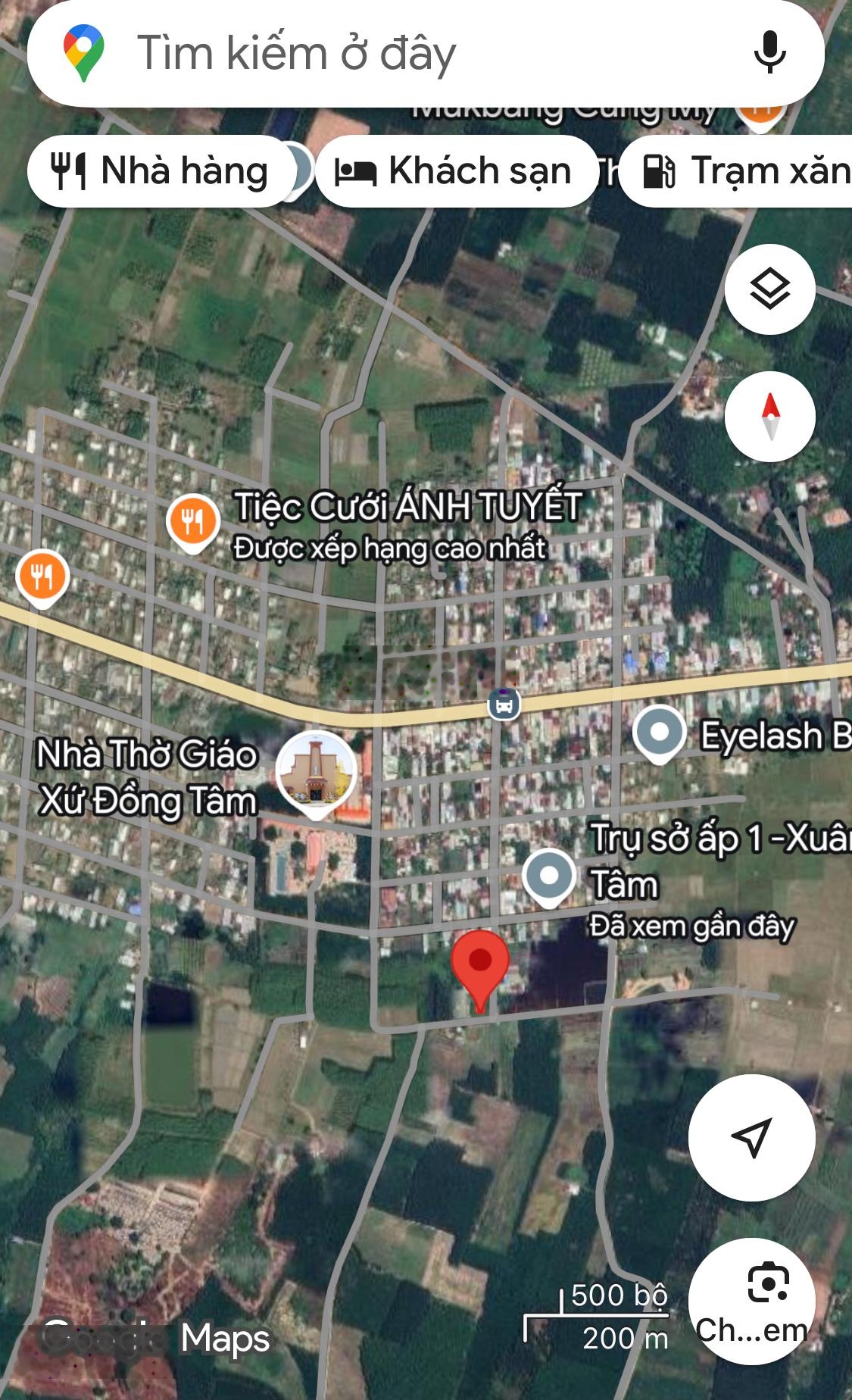Start voice search with the microphone
This screenshot has height=1400, width=852.
tap(769, 53)
